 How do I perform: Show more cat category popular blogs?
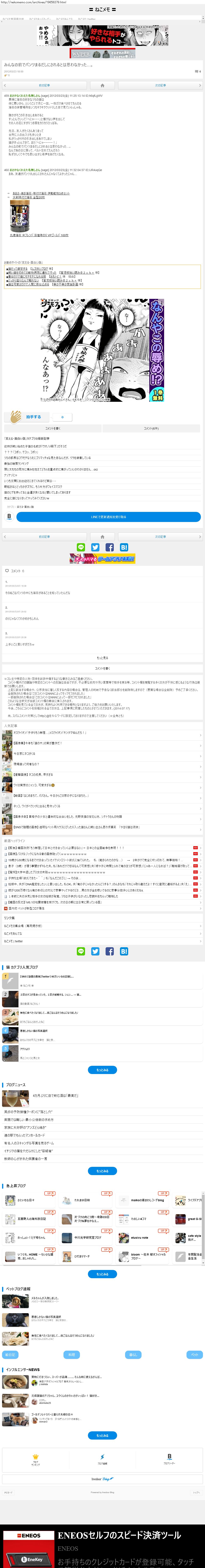pos(102,1069)
